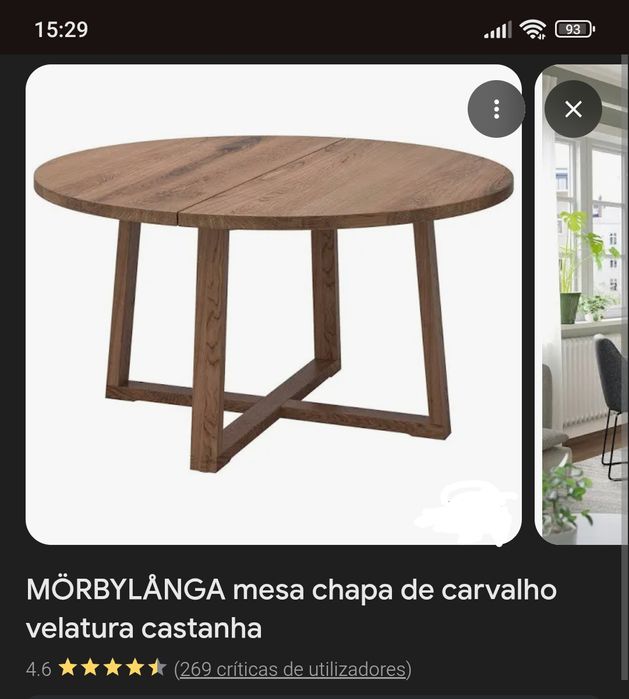View the MÖRBYLÅNGA round table photo
The image size is (629, 699).
point(273,304)
